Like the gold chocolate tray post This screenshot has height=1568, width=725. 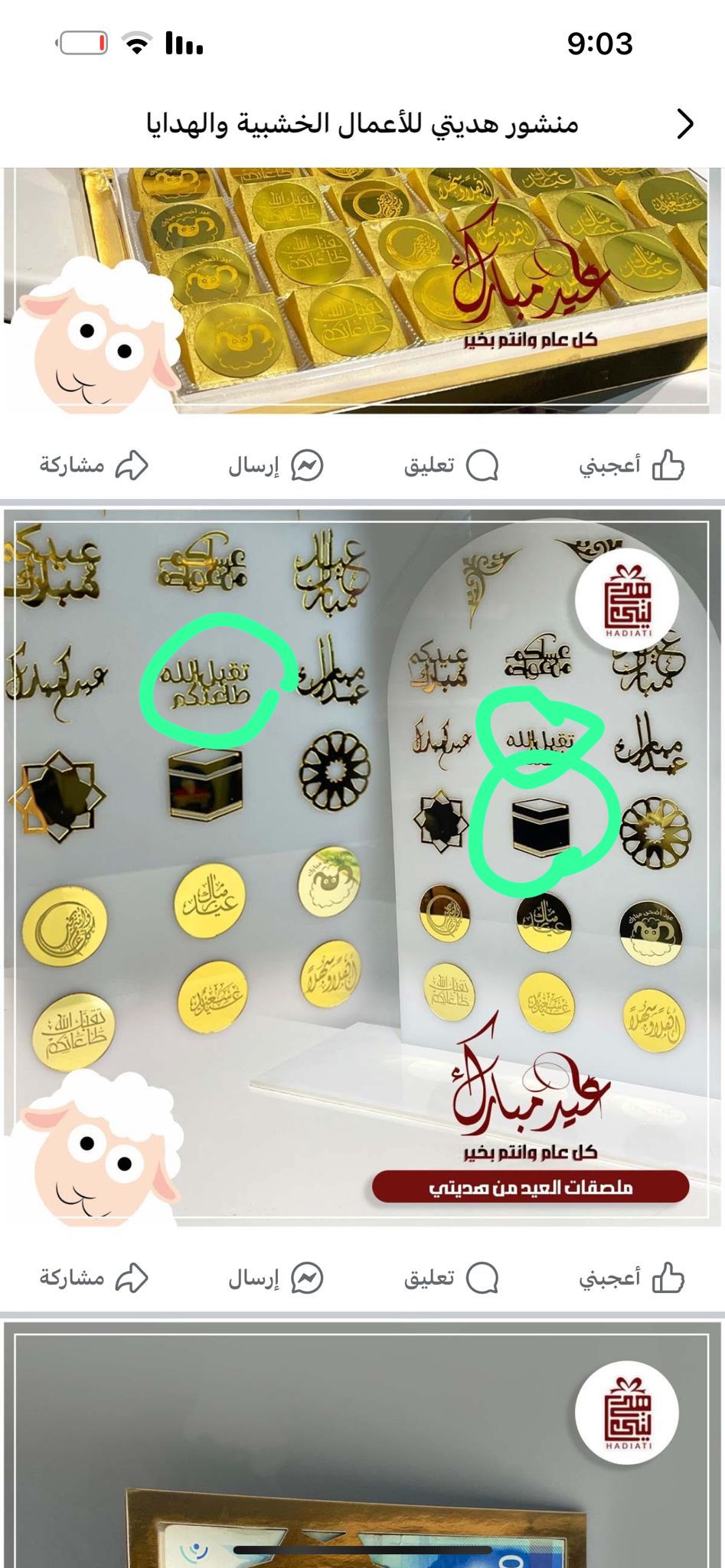pos(631,465)
